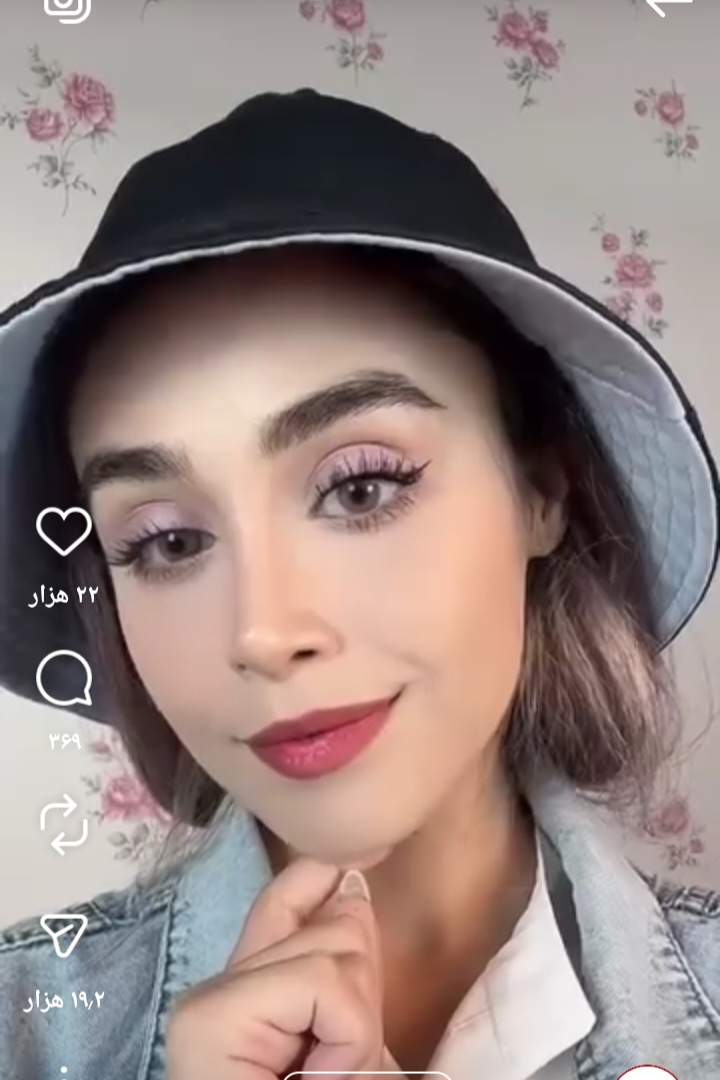Open the camera icon at the top
Screen dimensions: 720x1080
pyautogui.click(x=67, y=6)
